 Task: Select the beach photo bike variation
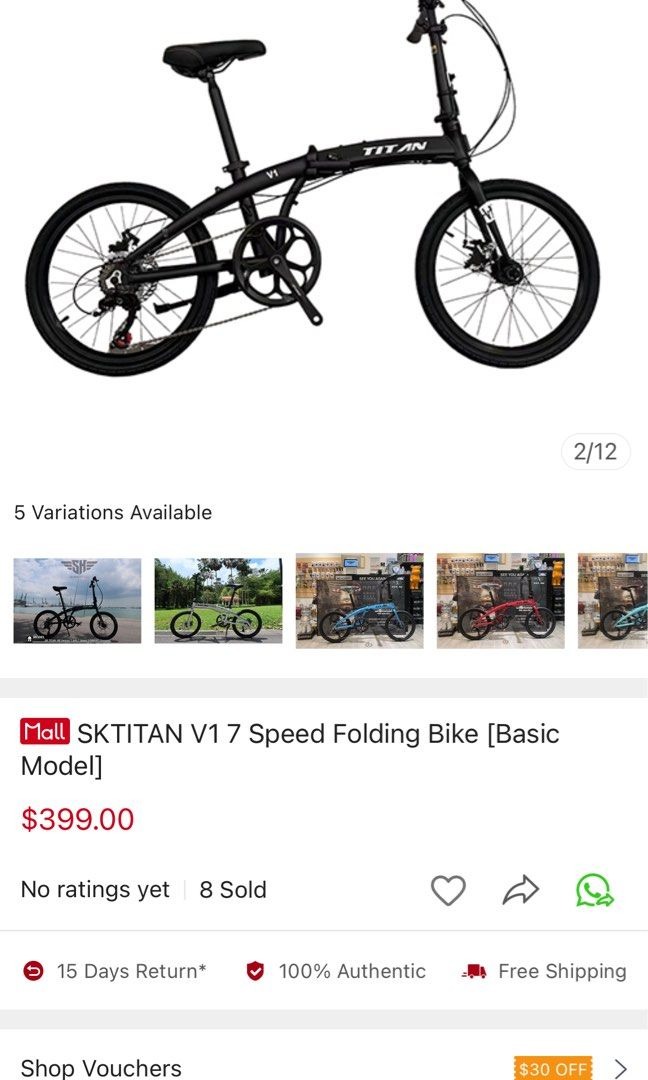tap(77, 601)
